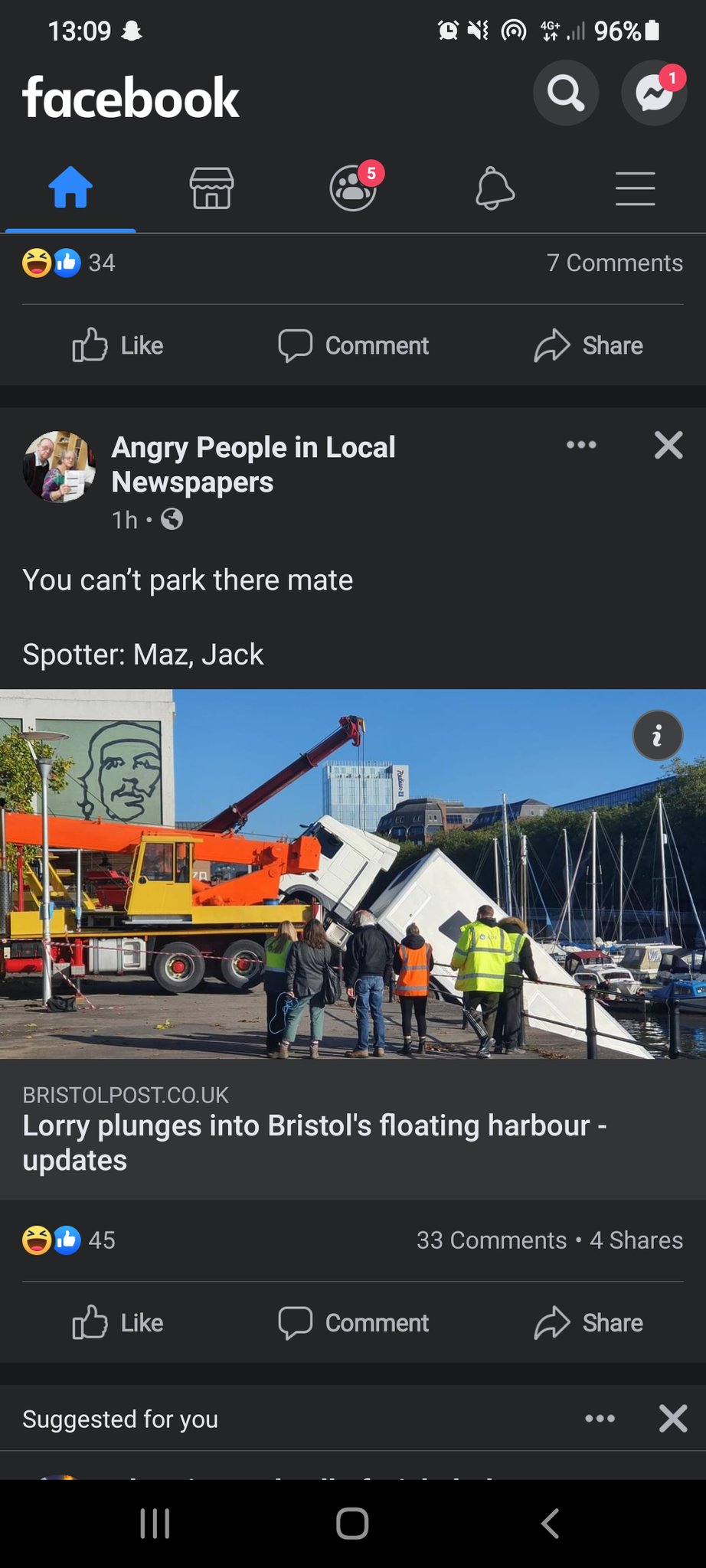
Task: Hide the Angry People in Local Newspapers post
Action: click(x=668, y=445)
